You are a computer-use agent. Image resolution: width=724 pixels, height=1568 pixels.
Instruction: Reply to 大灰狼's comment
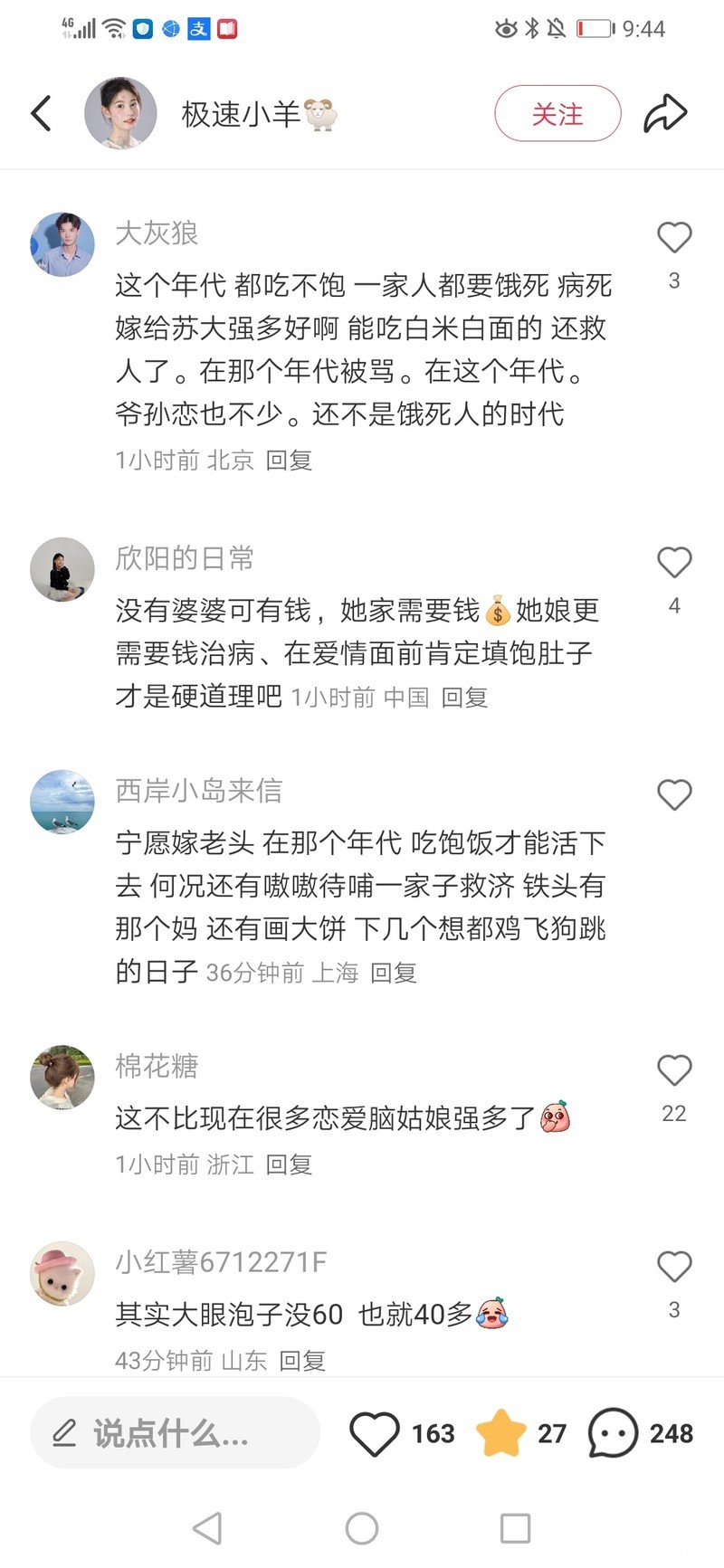pyautogui.click(x=289, y=461)
